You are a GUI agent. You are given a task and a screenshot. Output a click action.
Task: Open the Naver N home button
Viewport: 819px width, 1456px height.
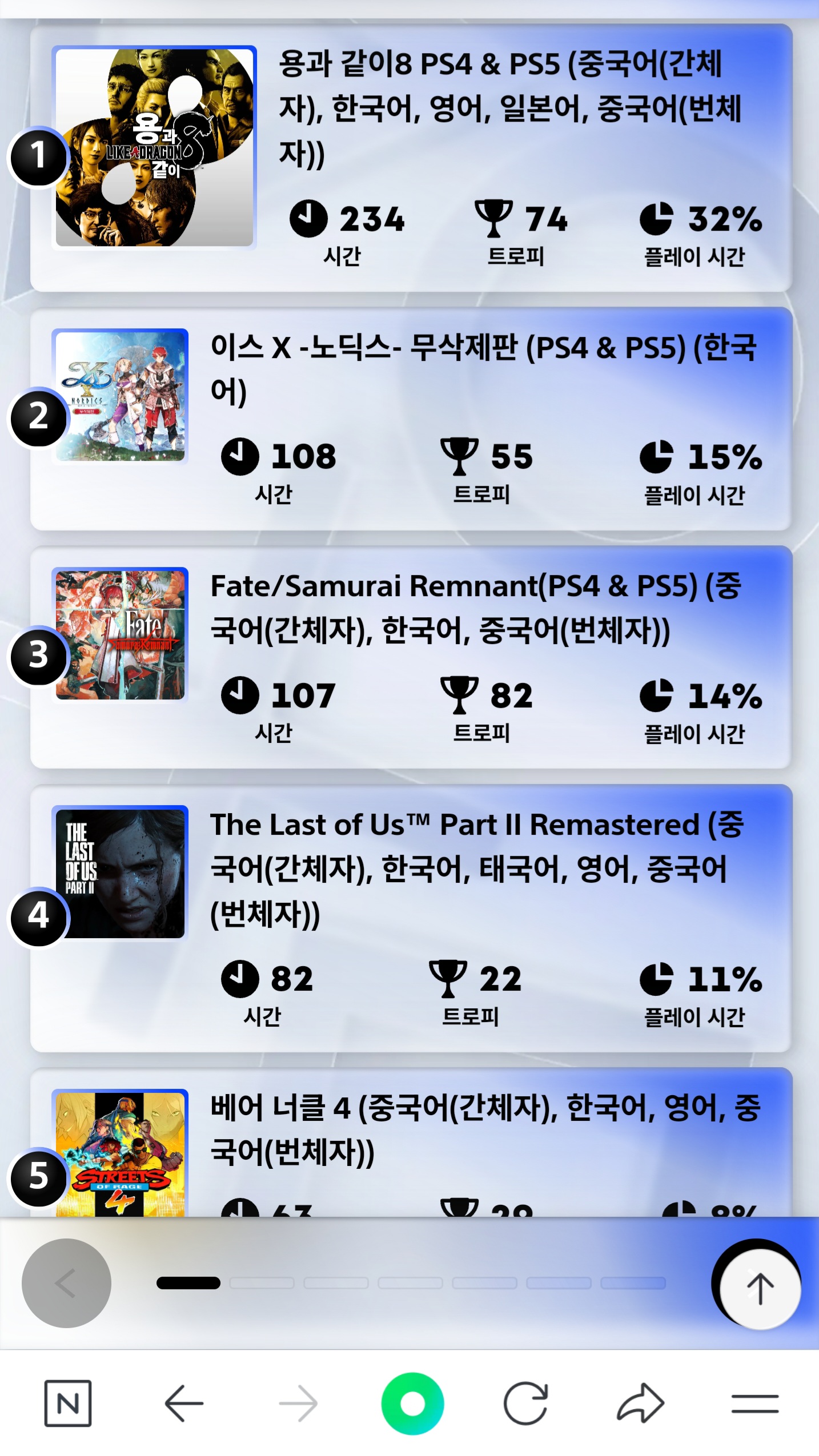(68, 1403)
